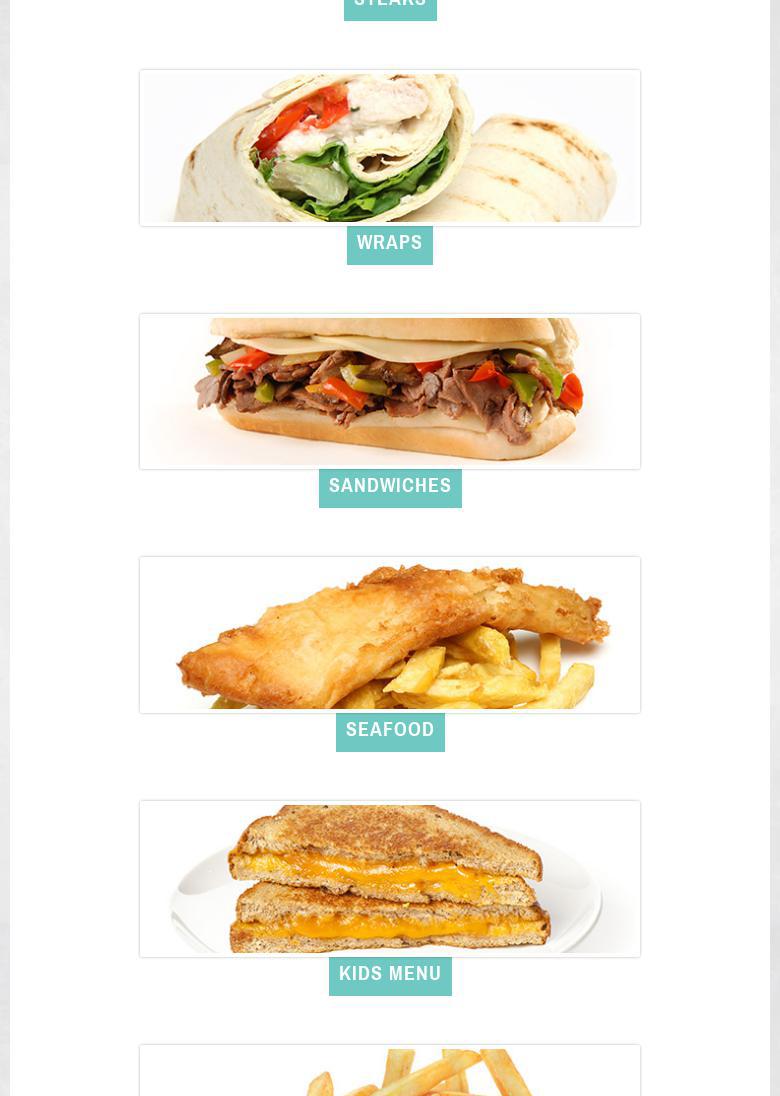Select the Wraps menu button
The width and height of the screenshot is (780, 1096).
390,244
